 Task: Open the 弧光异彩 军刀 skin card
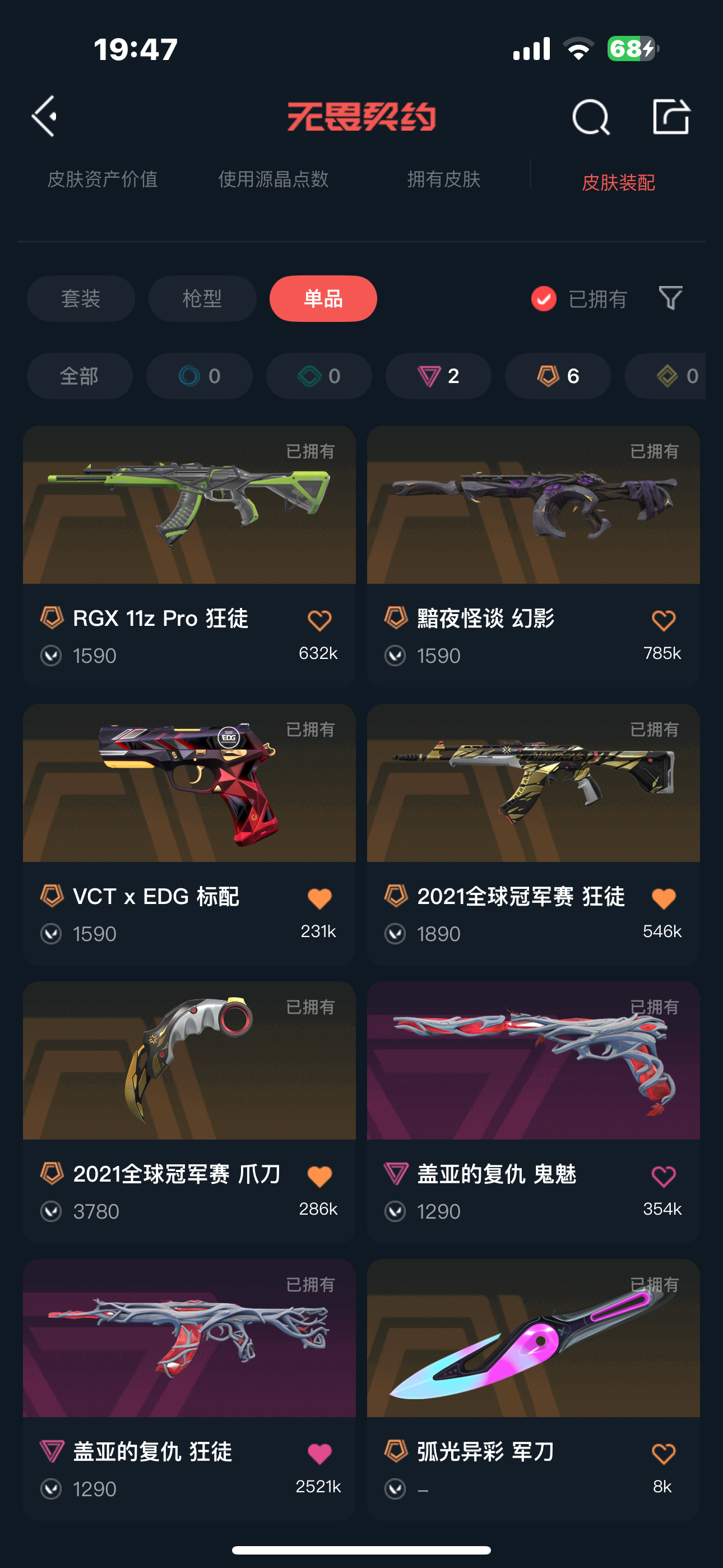pyautogui.click(x=533, y=1390)
